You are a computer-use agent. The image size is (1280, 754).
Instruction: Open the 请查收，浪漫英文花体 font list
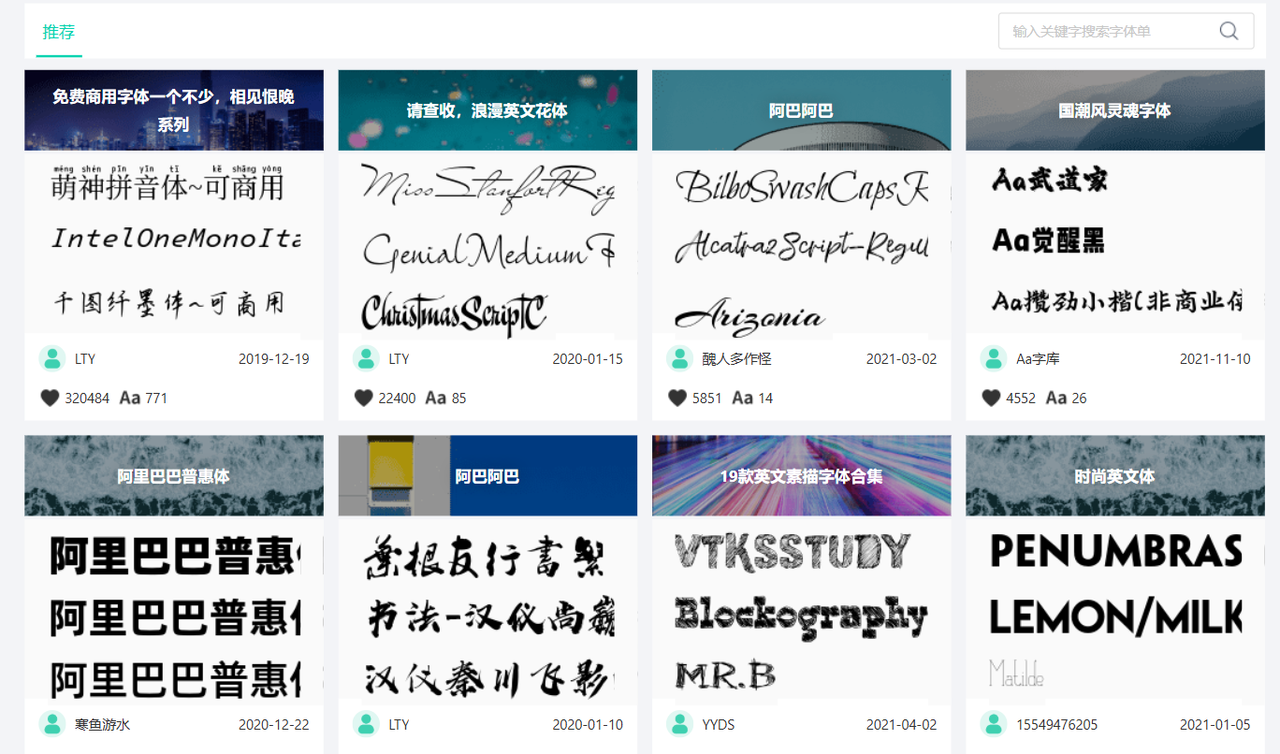tap(487, 110)
